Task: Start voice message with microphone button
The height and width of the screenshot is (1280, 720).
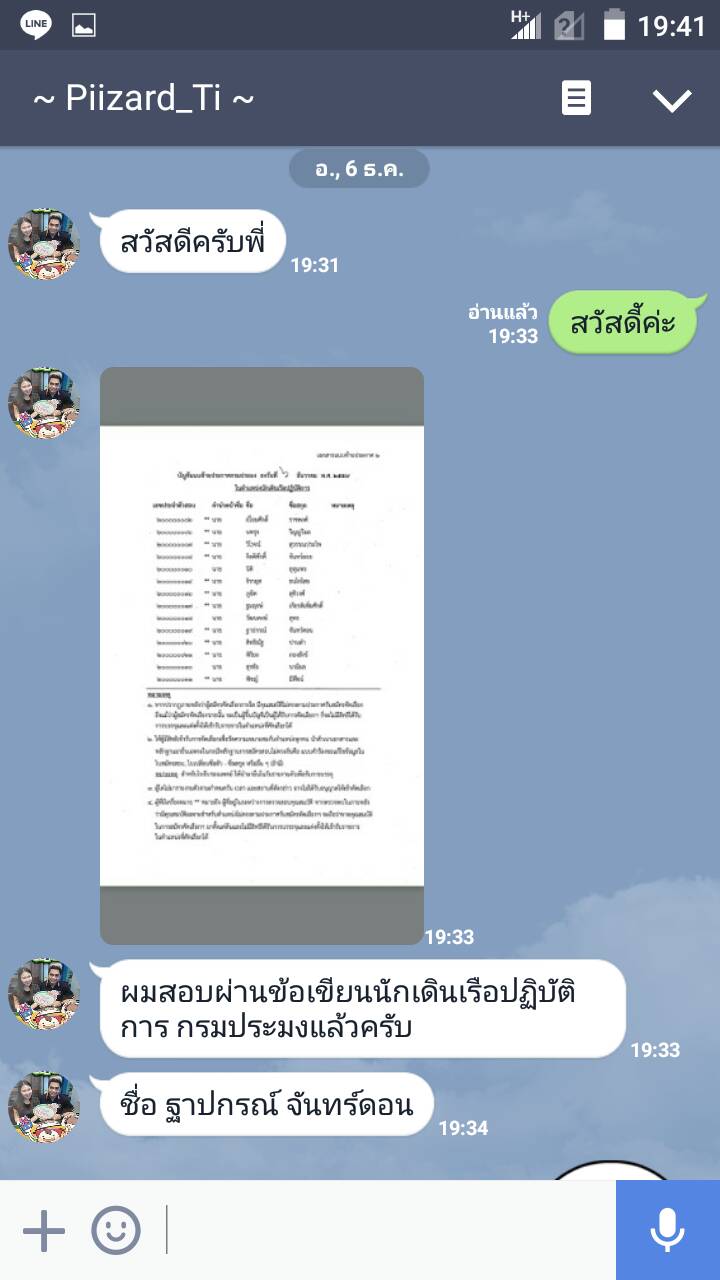Action: 667,1230
